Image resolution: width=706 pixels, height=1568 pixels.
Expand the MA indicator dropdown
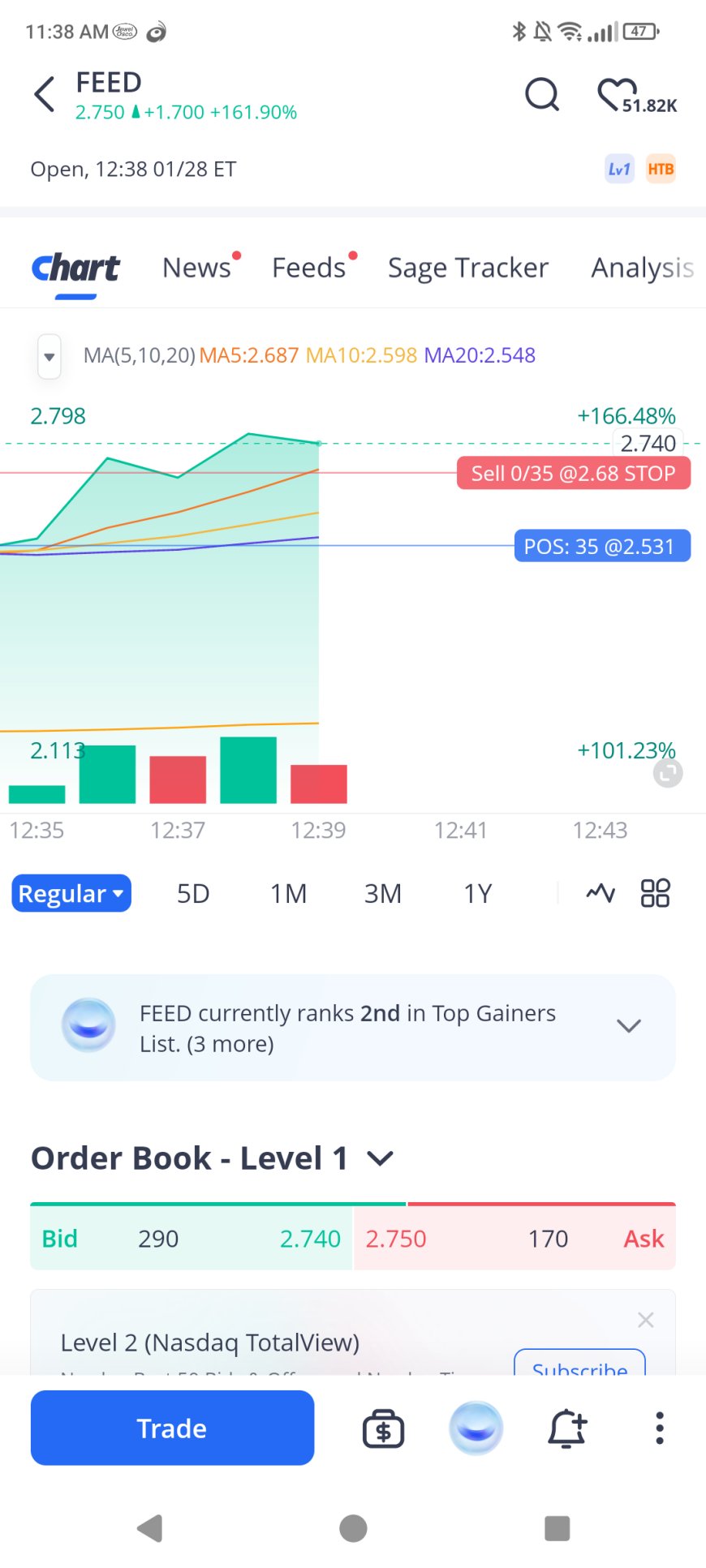[x=50, y=357]
